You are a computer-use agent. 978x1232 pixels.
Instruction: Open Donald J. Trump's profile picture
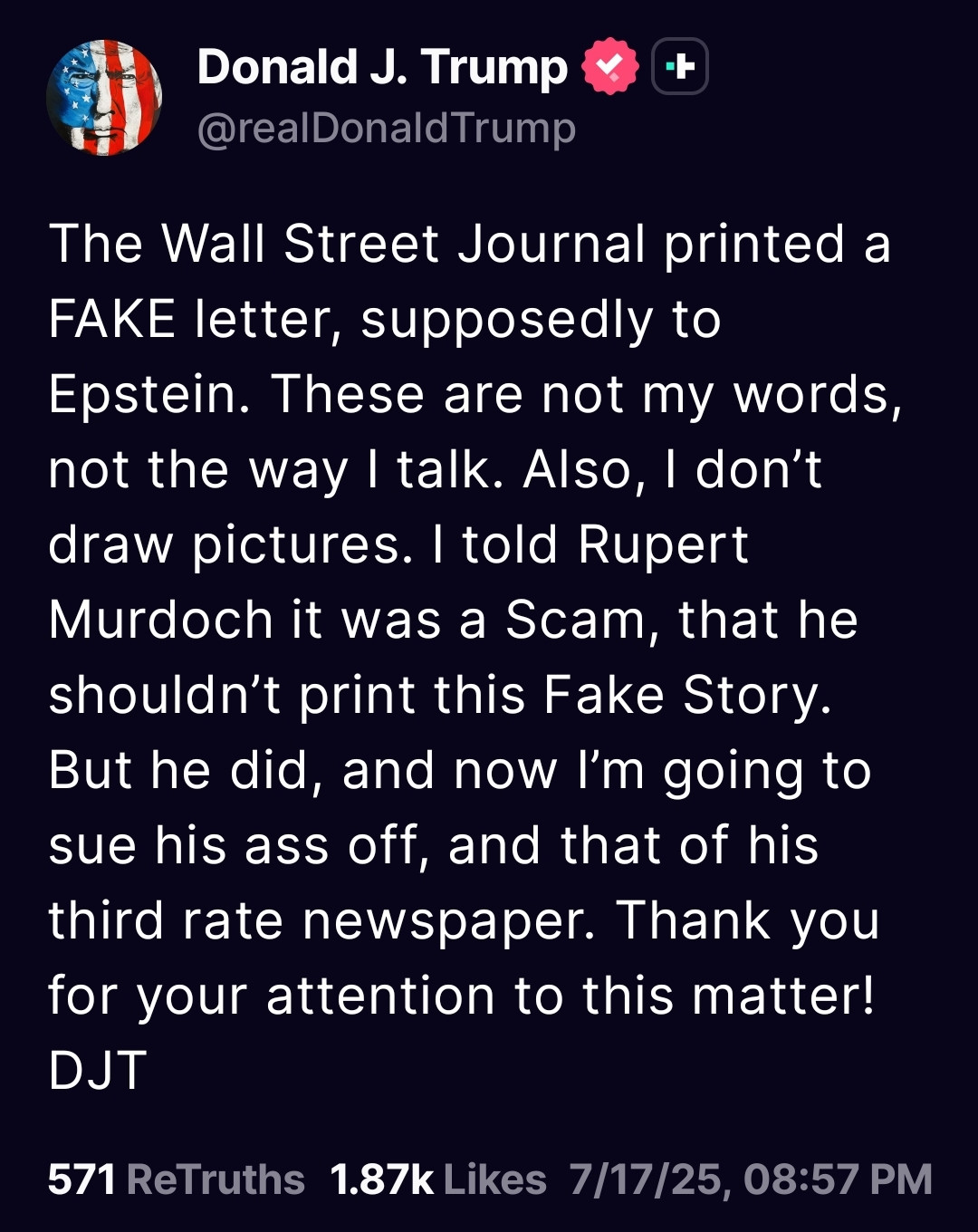click(x=104, y=98)
